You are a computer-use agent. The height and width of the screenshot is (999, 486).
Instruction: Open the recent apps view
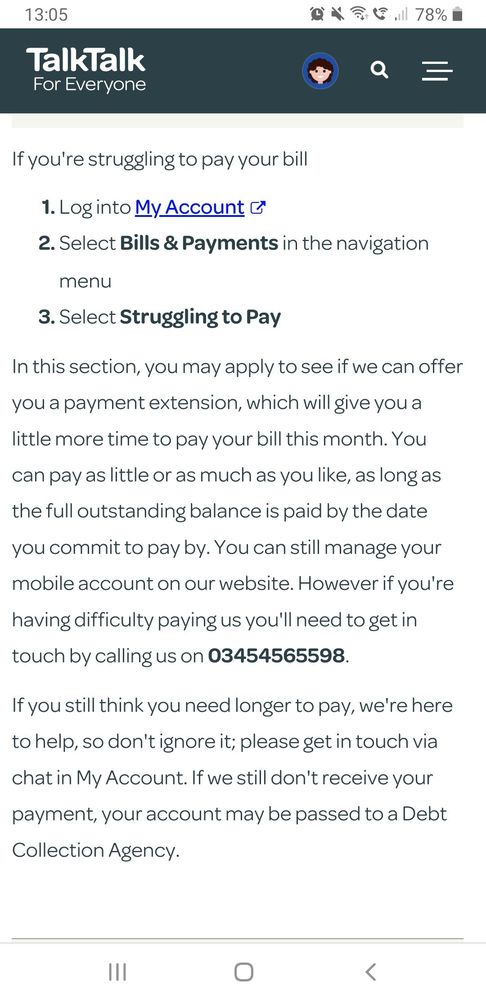(117, 972)
